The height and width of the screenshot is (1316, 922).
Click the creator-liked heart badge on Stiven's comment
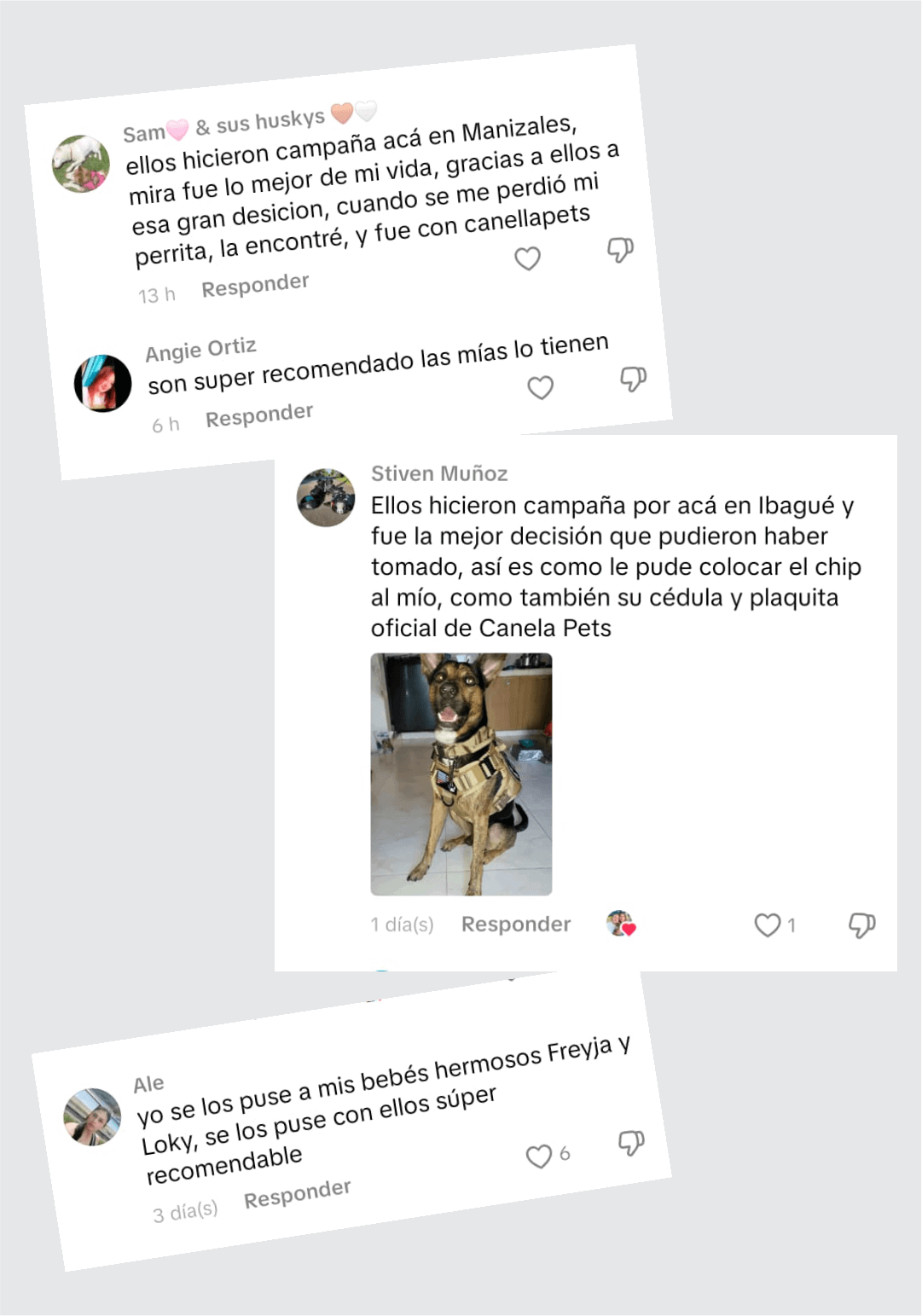[618, 922]
